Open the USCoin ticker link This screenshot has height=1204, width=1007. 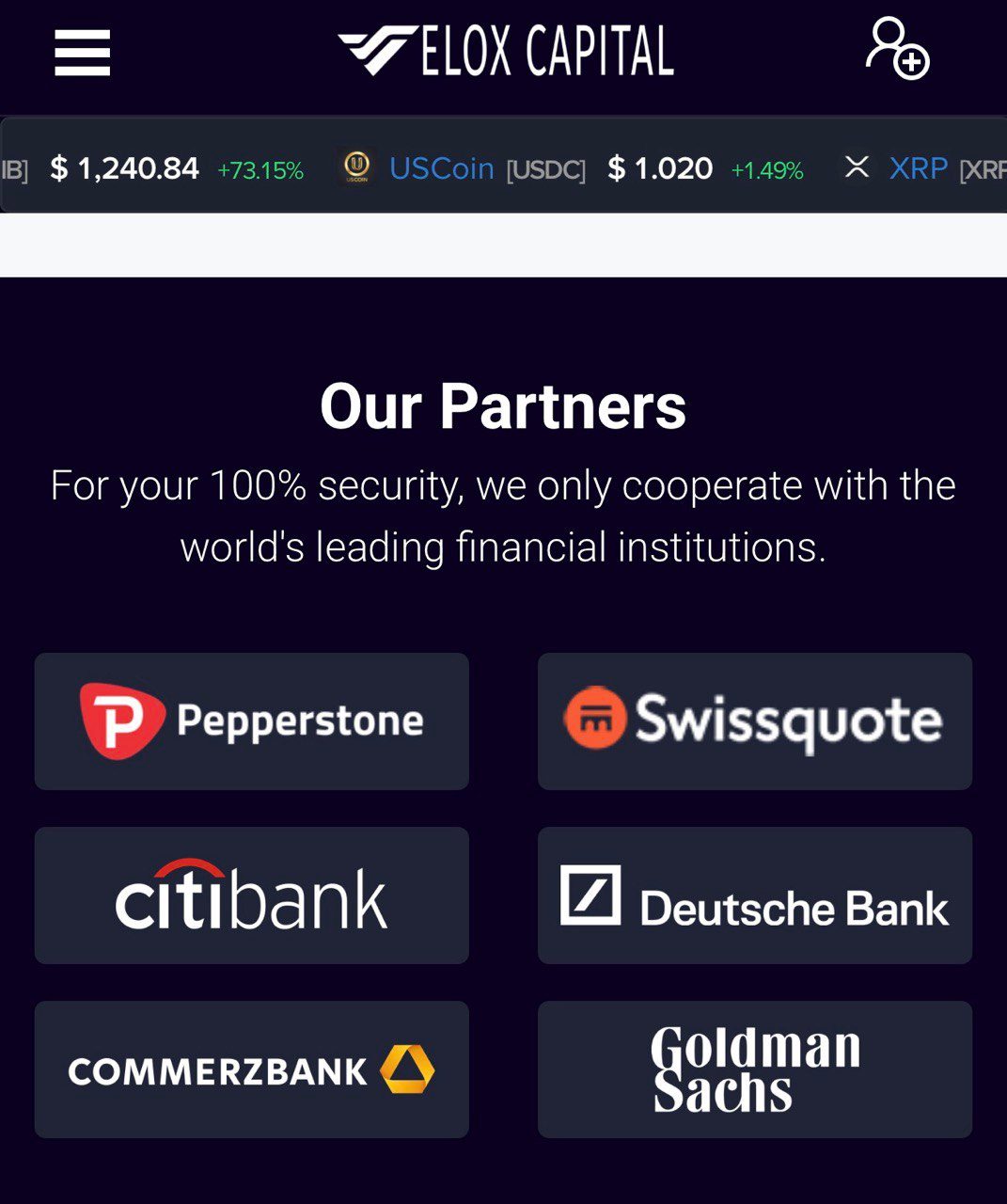(441, 168)
